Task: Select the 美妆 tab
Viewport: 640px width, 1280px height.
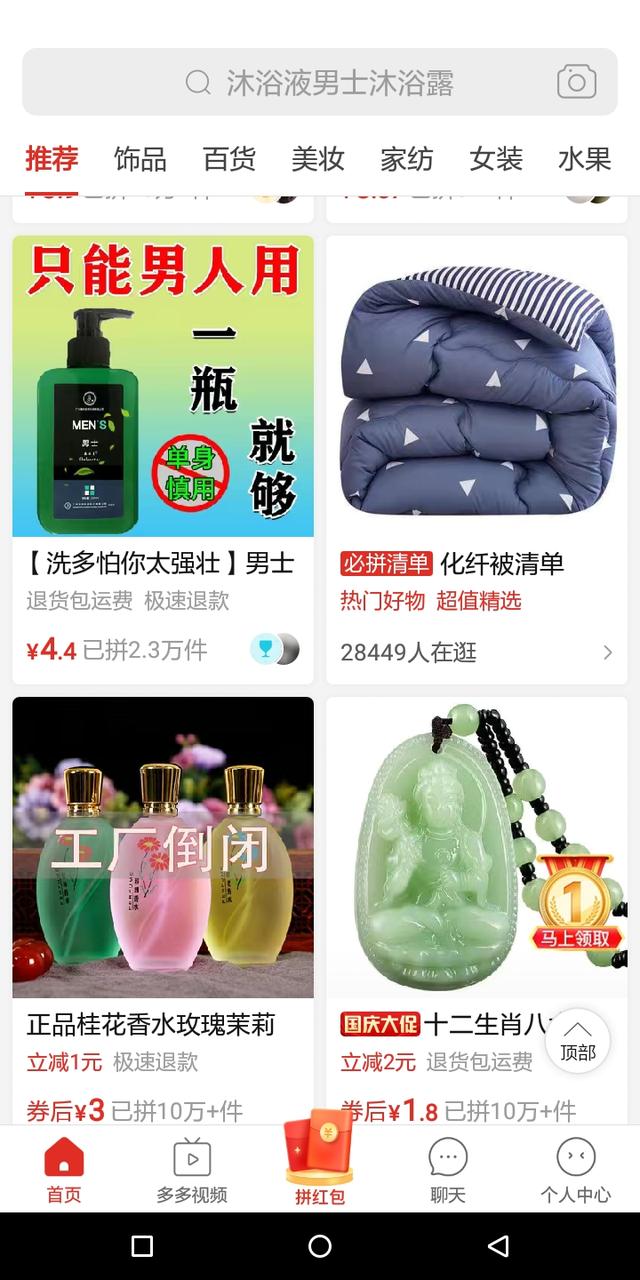Action: pyautogui.click(x=318, y=159)
